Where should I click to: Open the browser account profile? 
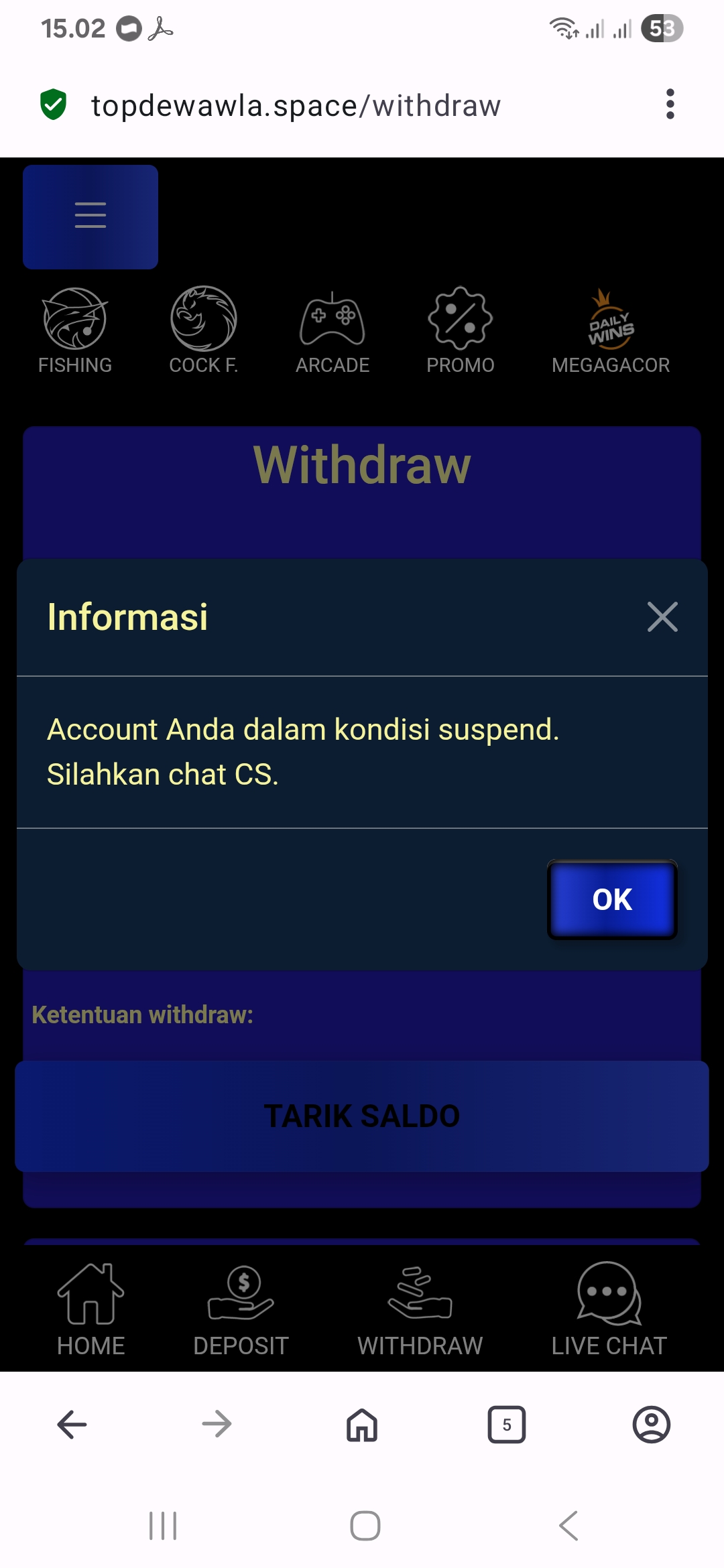click(651, 1424)
